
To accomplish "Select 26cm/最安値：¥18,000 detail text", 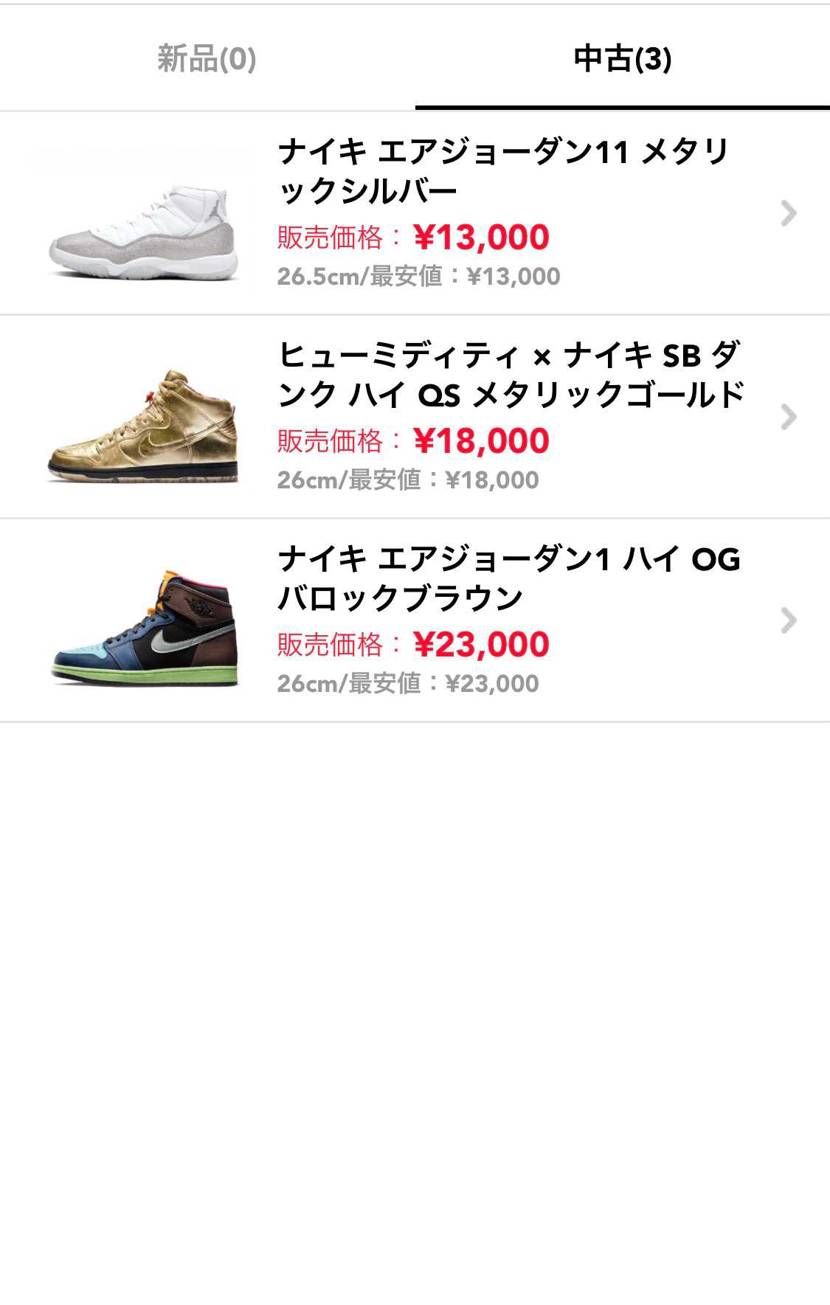I will click(407, 479).
